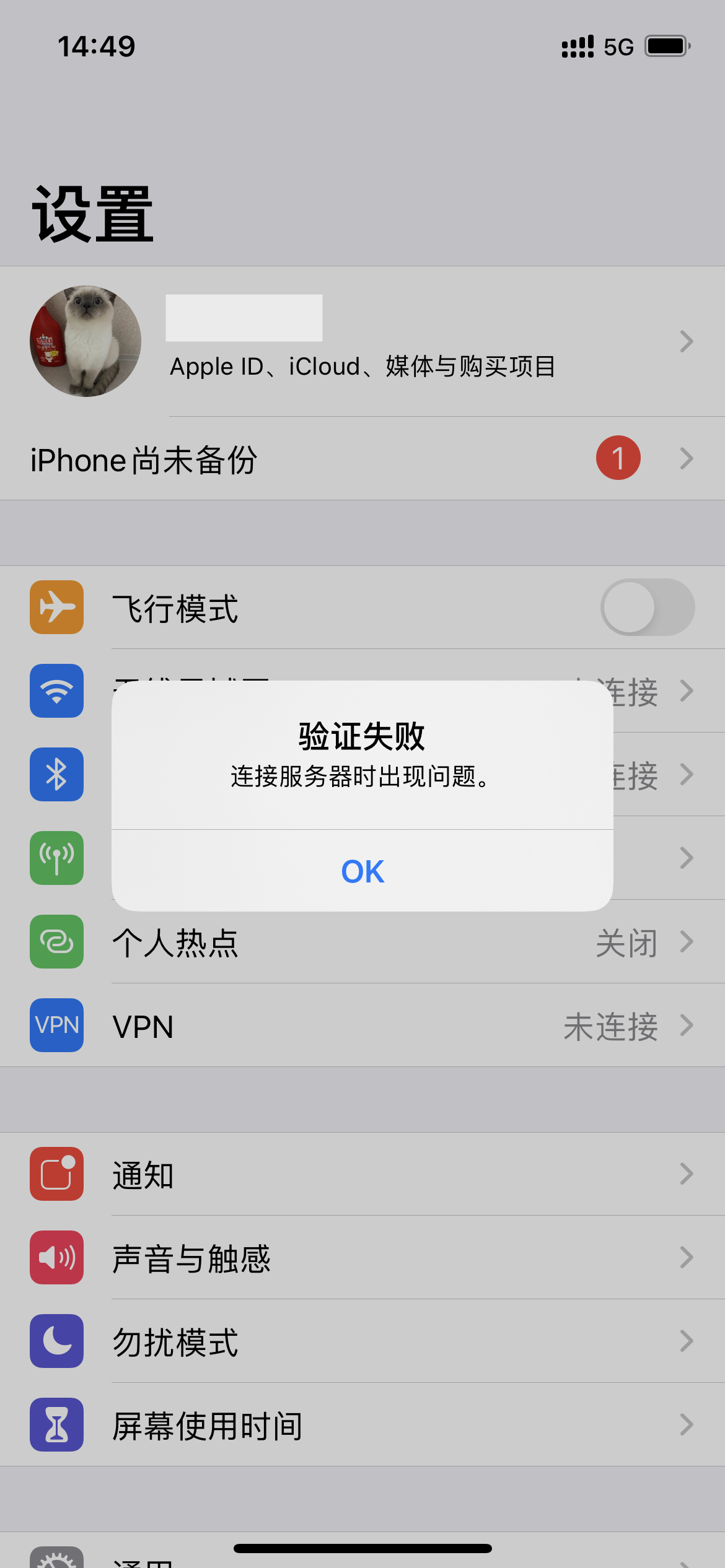Open the iPhone尚未备份 notice
The image size is (725, 1568).
(362, 459)
